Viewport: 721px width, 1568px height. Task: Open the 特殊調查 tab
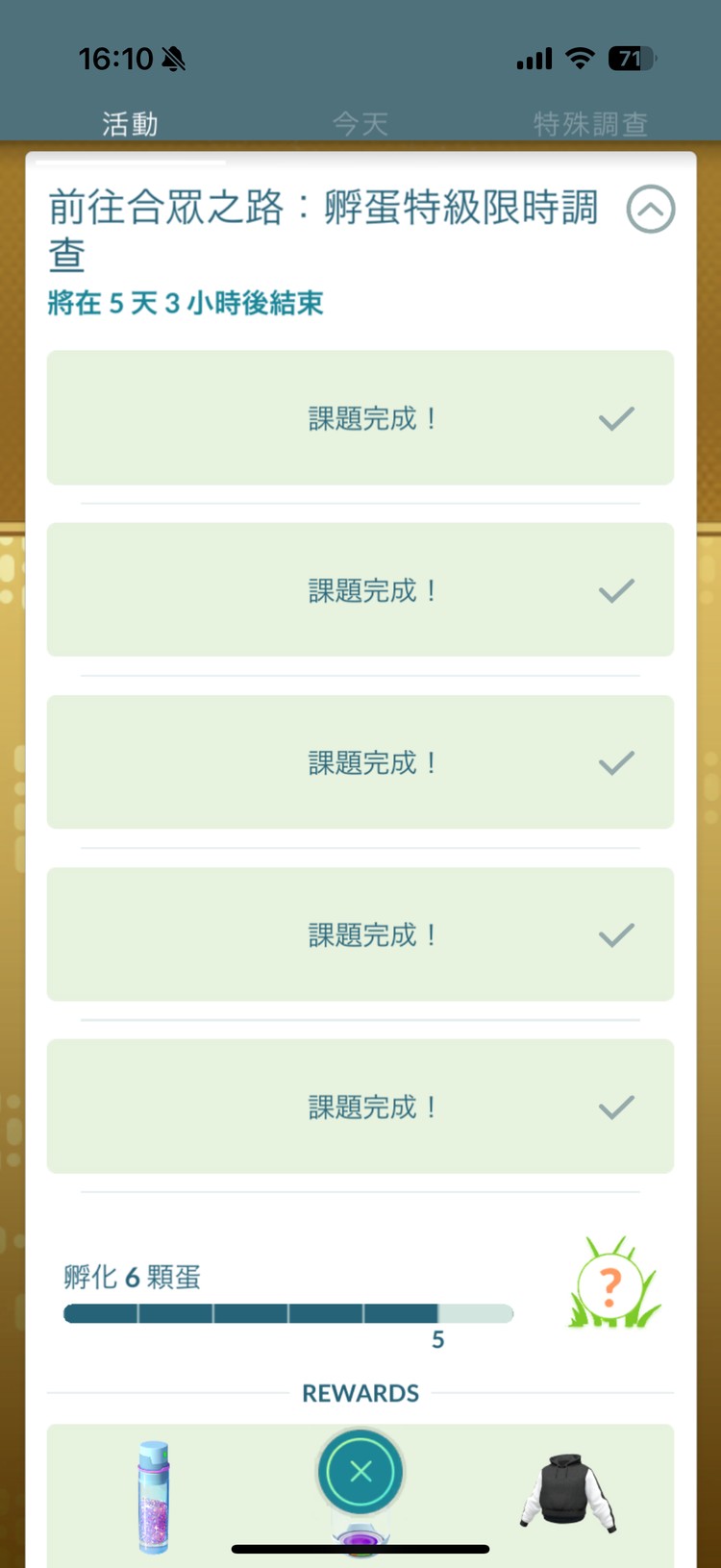click(x=590, y=124)
